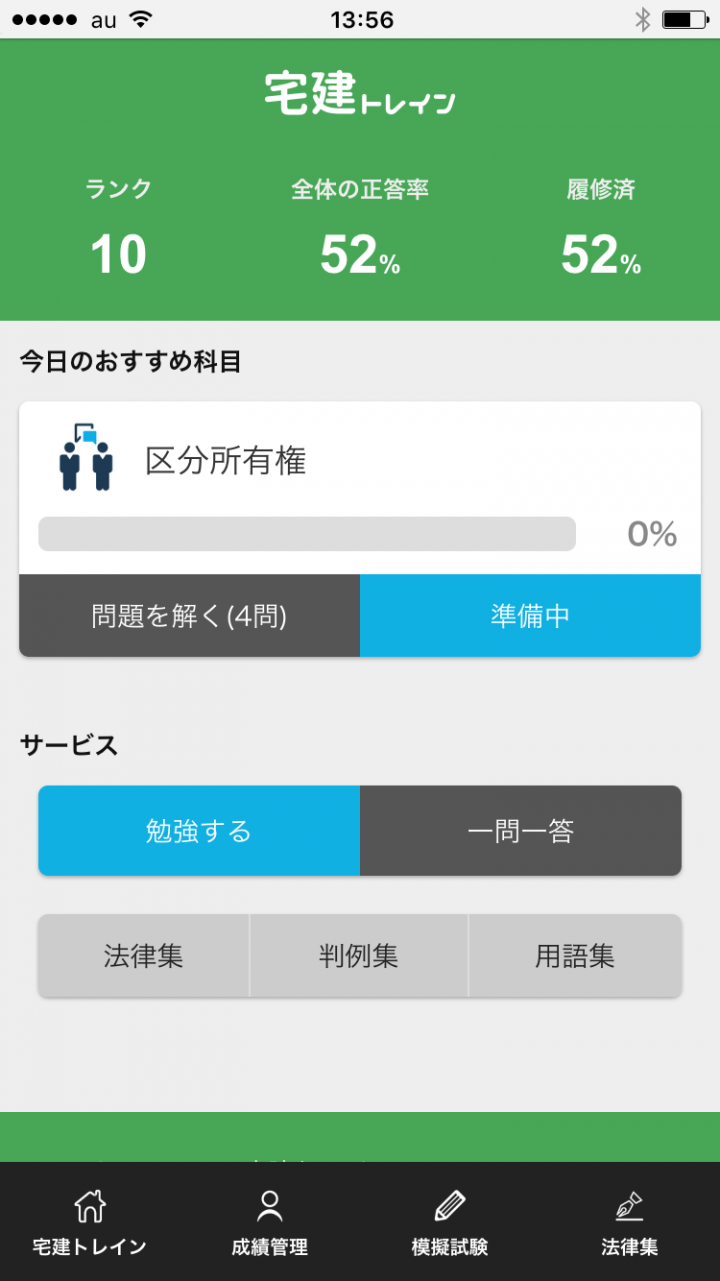Tap the 問題を解く(4問) button
This screenshot has height=1281, width=720.
coord(188,615)
